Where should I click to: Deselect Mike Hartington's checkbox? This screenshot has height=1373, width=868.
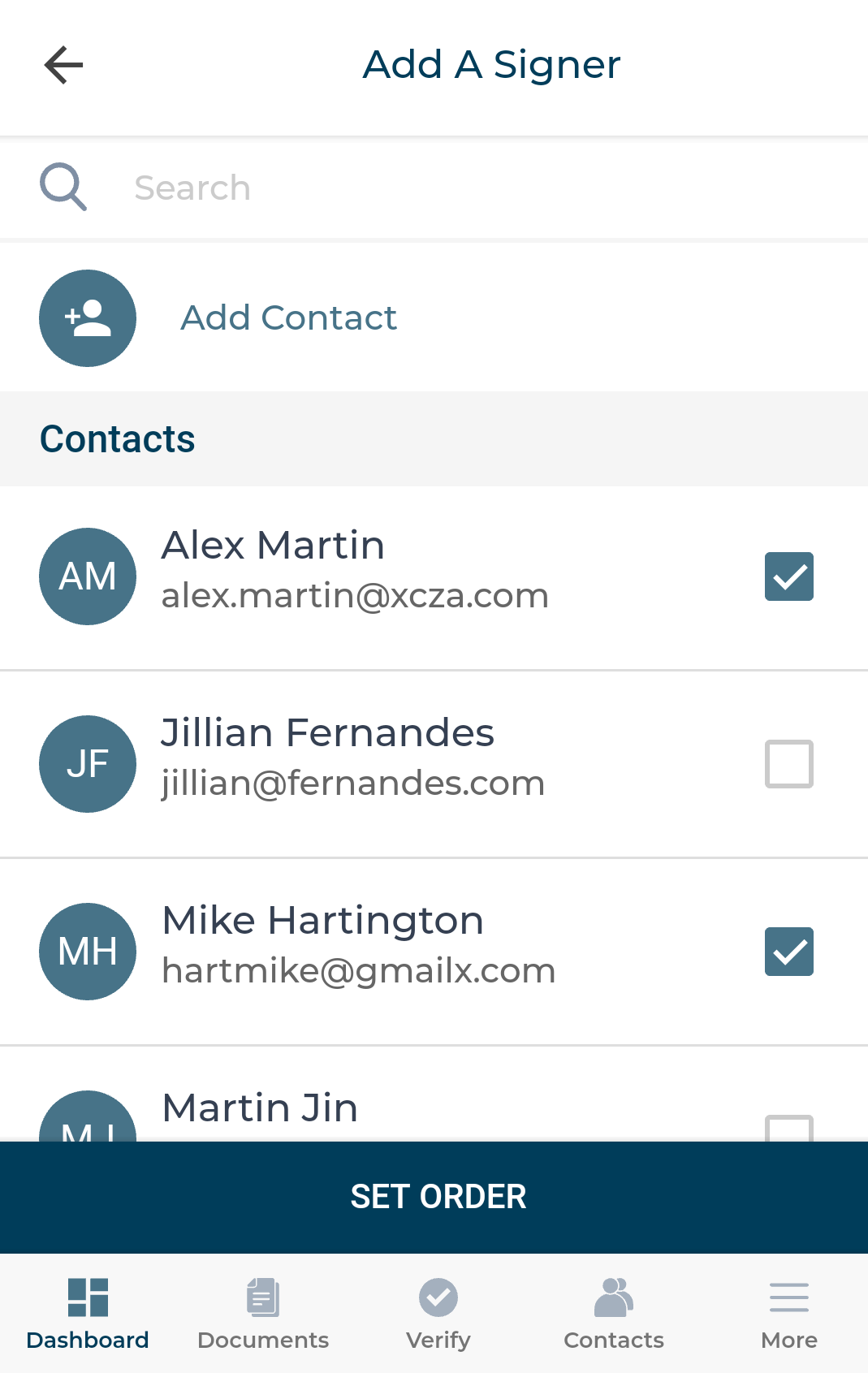[788, 952]
